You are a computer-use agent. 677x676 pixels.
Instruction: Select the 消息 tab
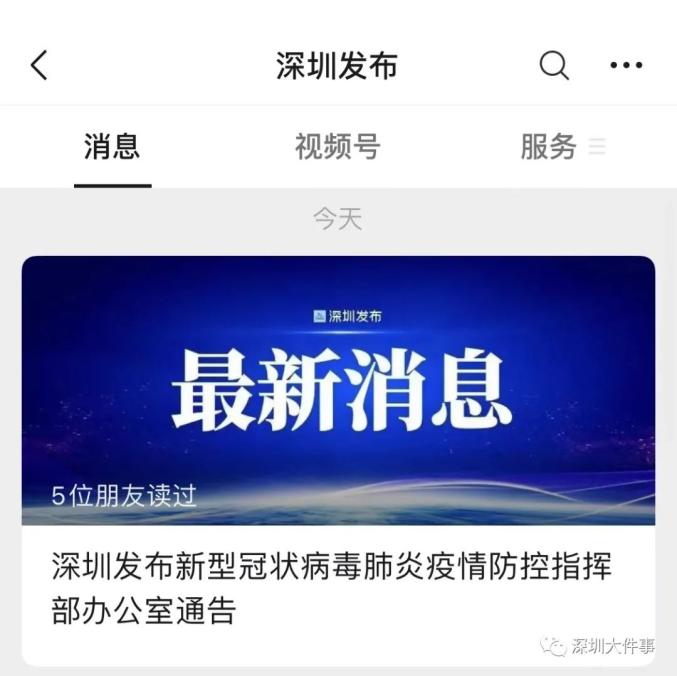click(112, 147)
